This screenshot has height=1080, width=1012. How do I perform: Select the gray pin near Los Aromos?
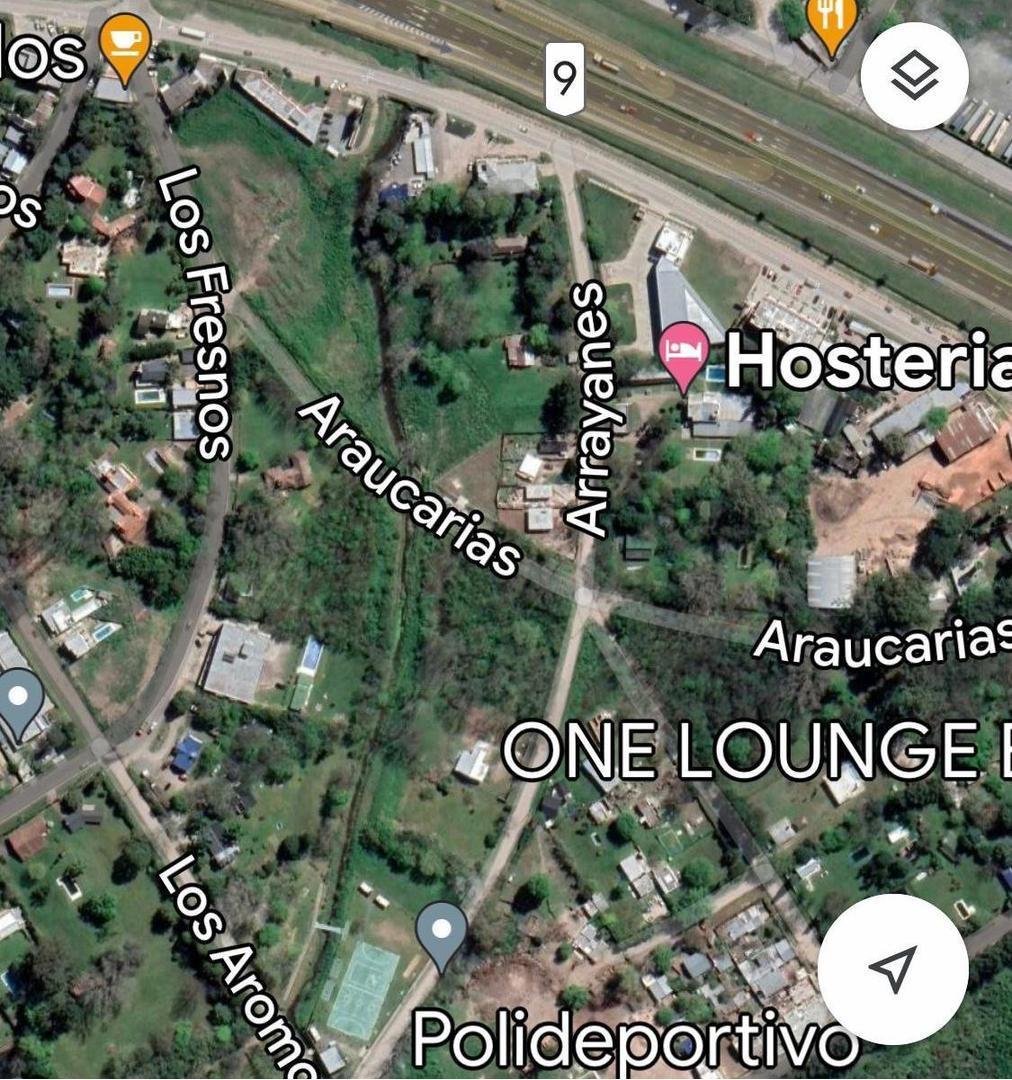tap(20, 702)
